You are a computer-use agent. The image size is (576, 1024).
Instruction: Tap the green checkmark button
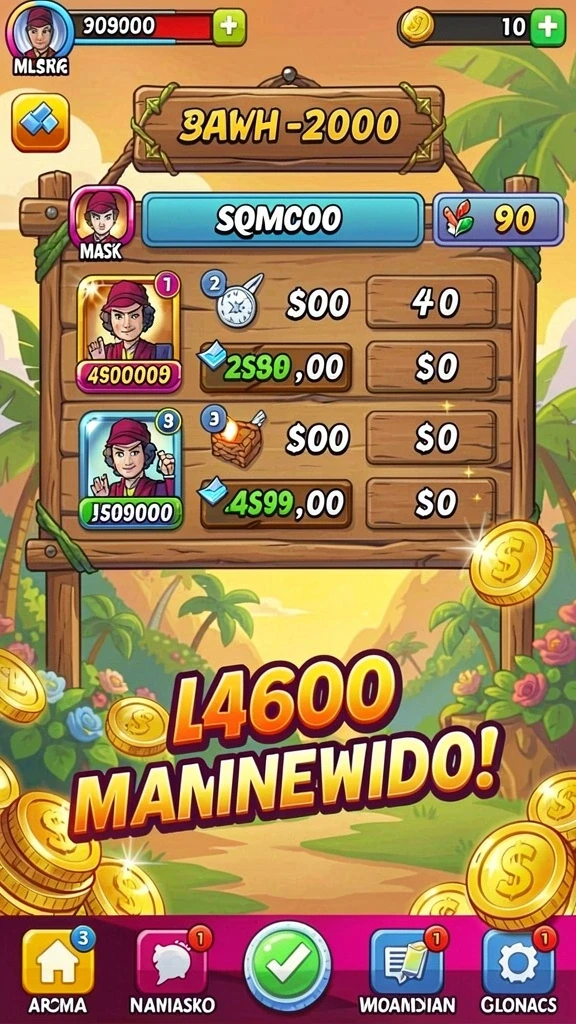click(287, 965)
